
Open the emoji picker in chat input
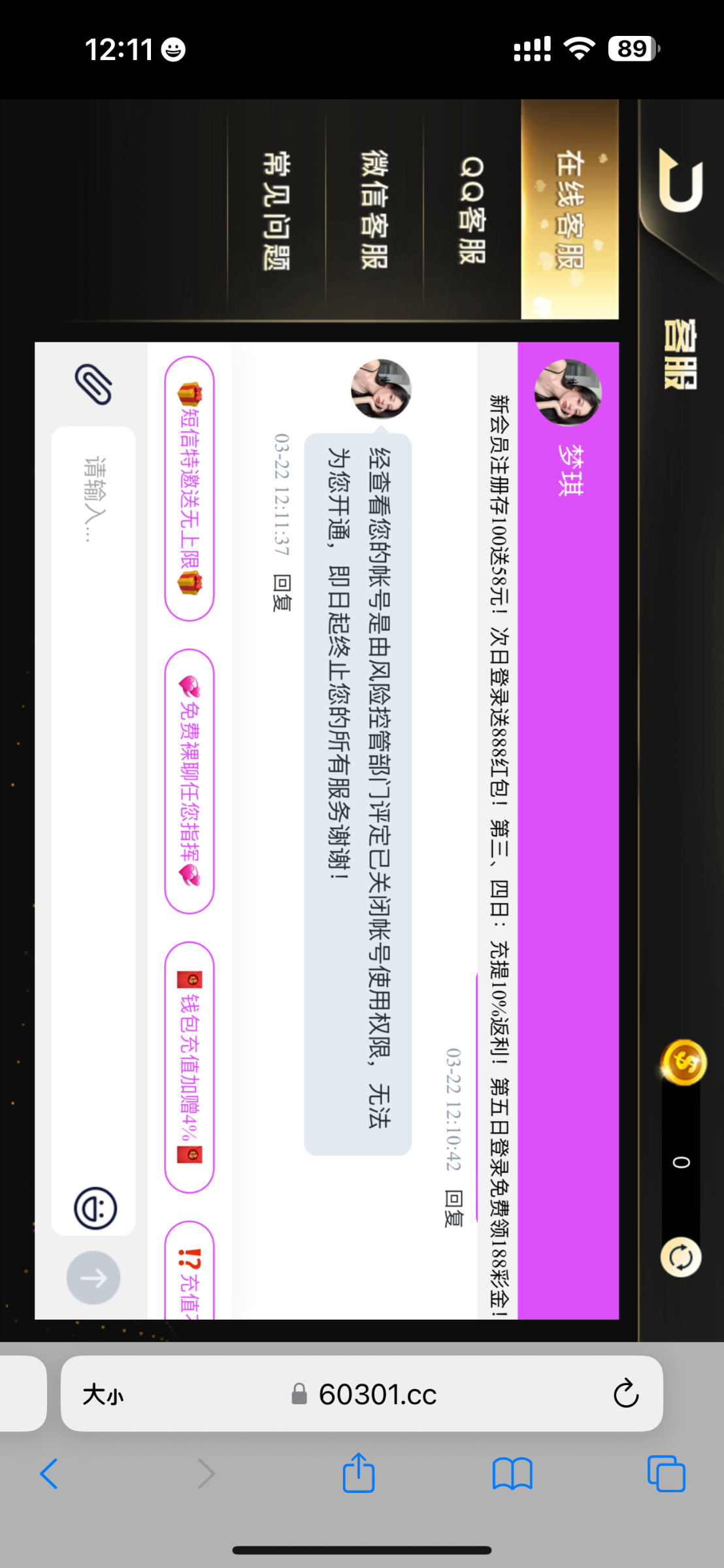point(95,1208)
